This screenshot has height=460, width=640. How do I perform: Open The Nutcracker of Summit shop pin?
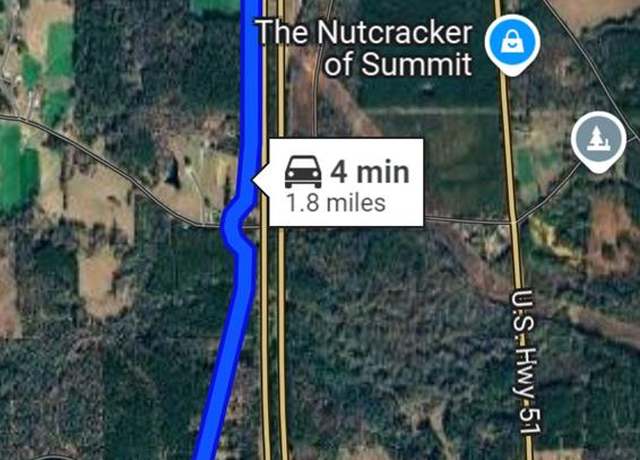tap(512, 44)
